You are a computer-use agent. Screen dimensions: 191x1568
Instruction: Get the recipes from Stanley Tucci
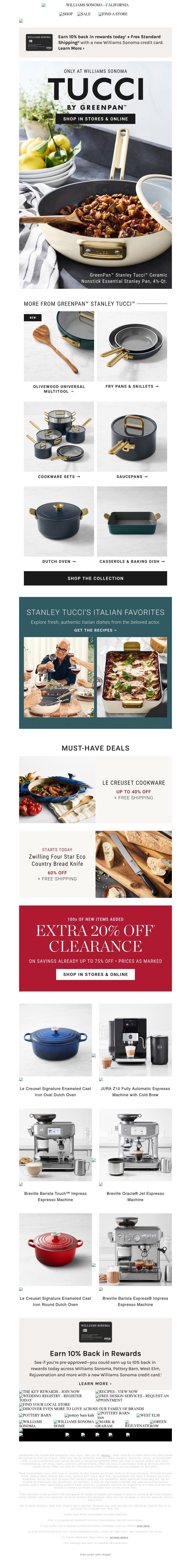click(95, 630)
